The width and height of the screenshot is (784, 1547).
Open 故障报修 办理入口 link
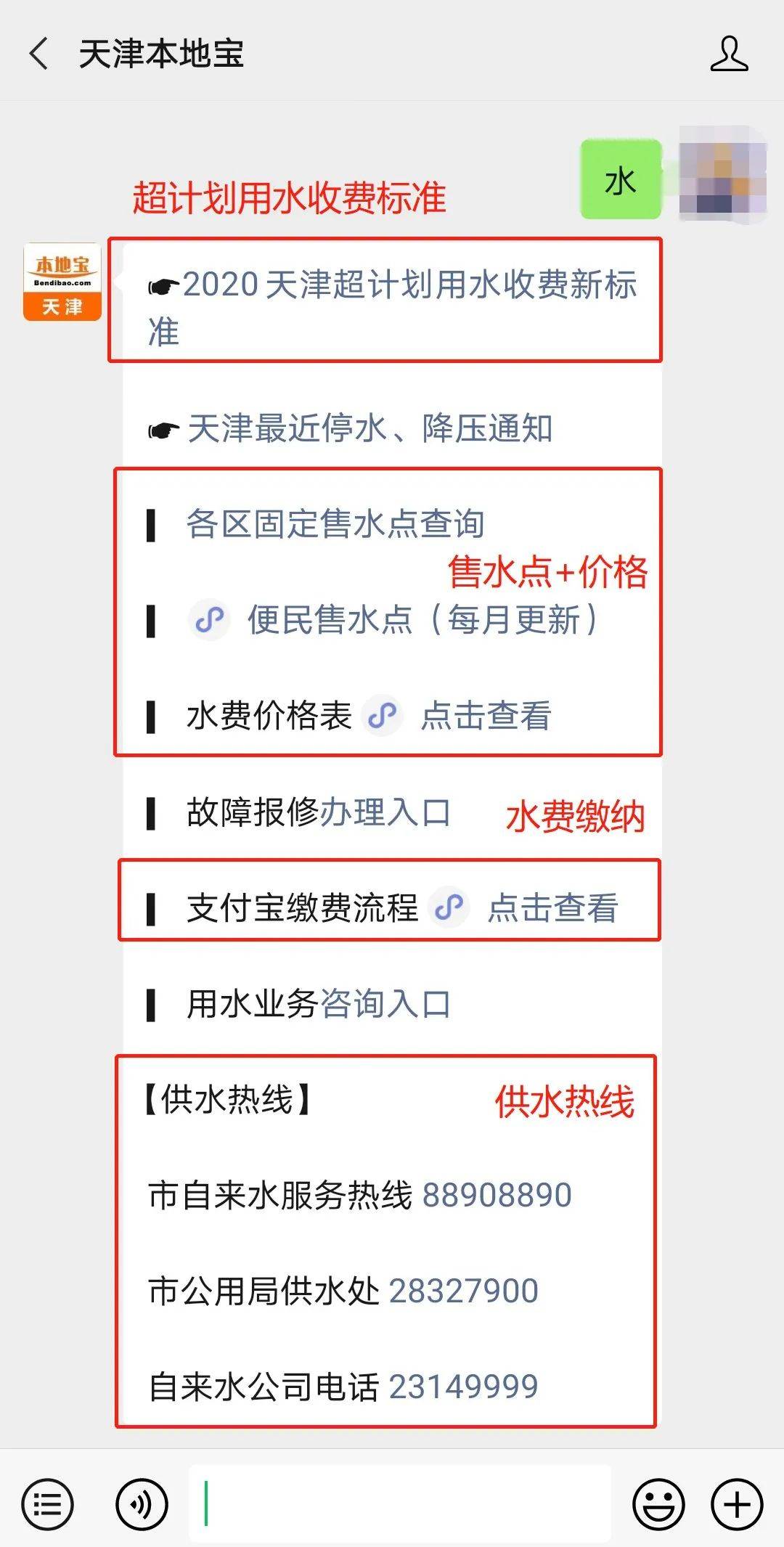tap(385, 812)
